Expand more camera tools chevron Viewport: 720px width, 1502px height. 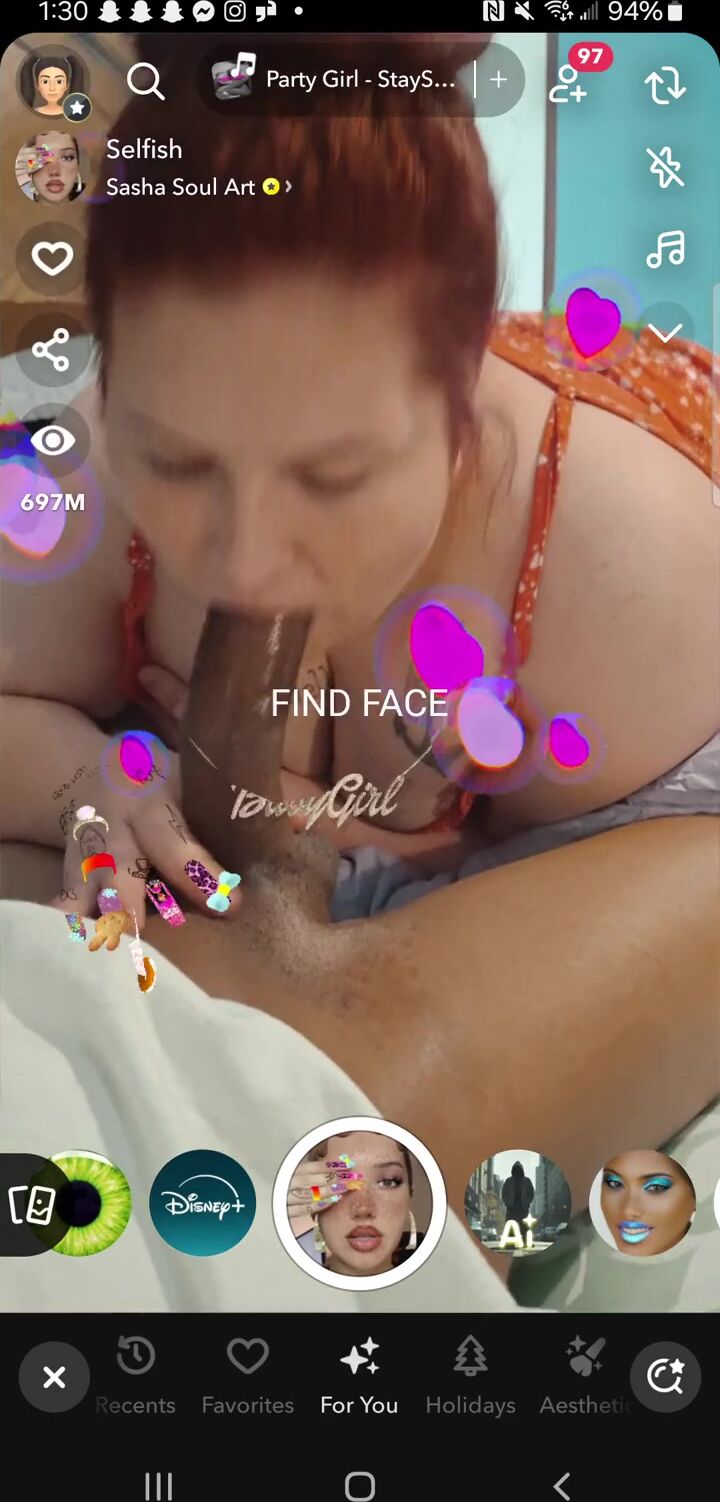[665, 332]
